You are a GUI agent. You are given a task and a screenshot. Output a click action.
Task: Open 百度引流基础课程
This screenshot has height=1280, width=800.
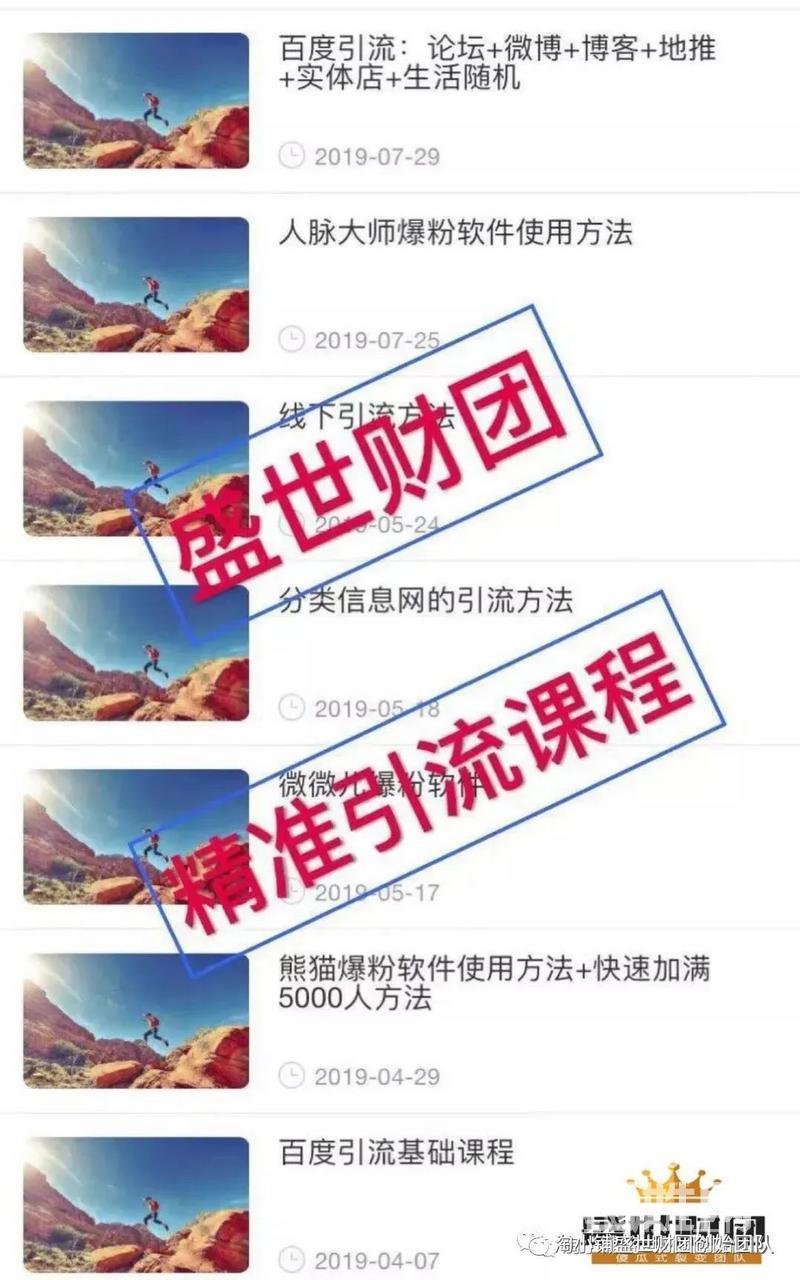point(400,1197)
